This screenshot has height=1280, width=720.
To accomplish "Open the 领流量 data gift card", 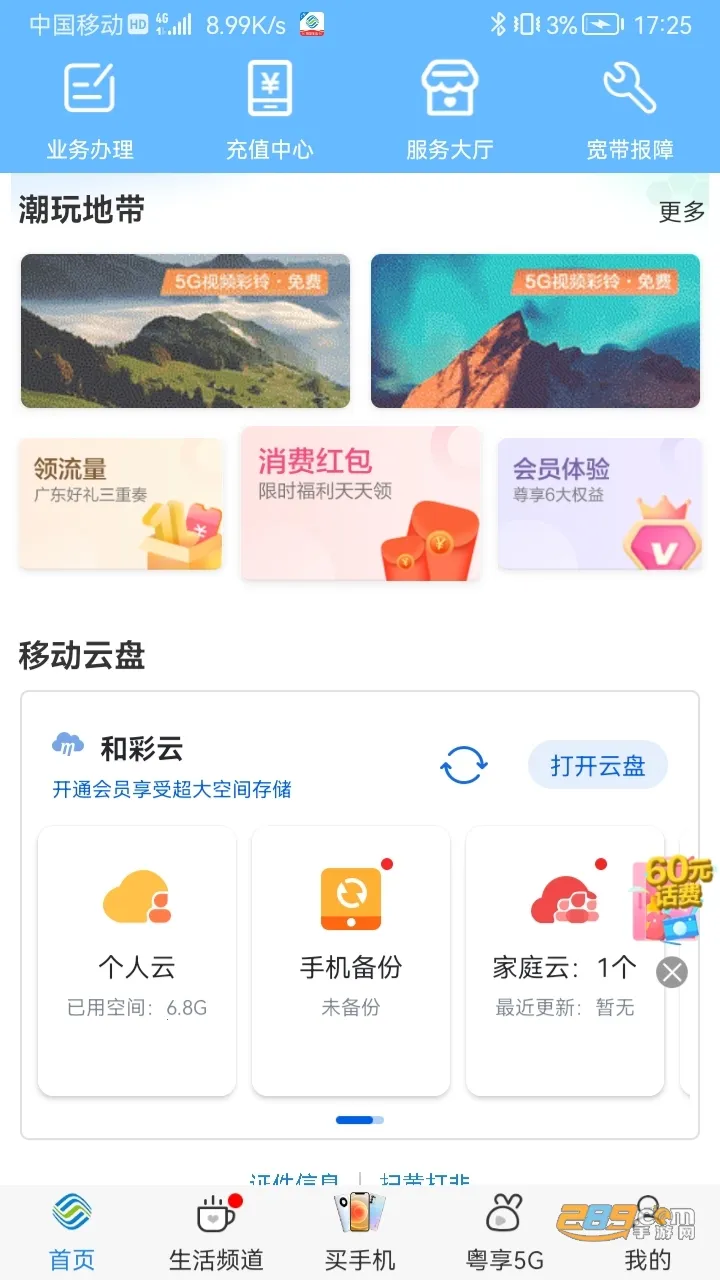I will tap(120, 502).
